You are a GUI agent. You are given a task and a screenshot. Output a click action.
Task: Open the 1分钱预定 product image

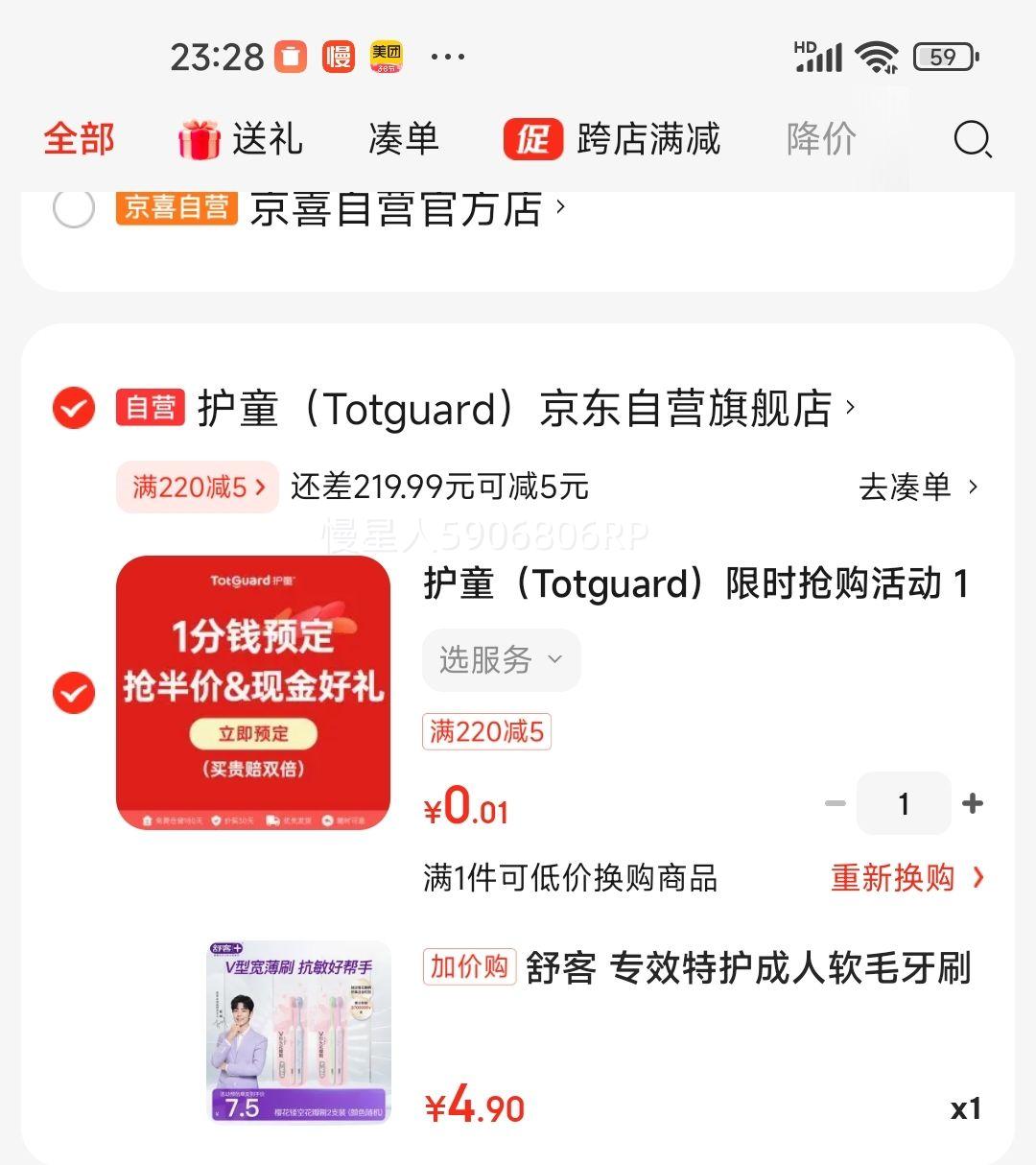[x=253, y=692]
